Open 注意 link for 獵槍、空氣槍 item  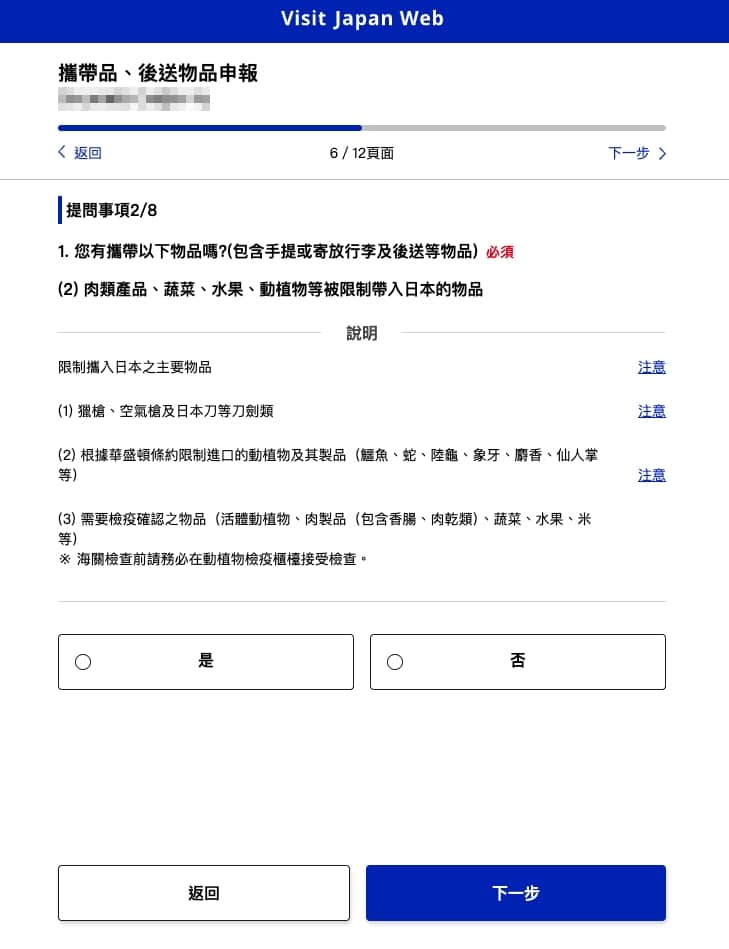(x=651, y=411)
